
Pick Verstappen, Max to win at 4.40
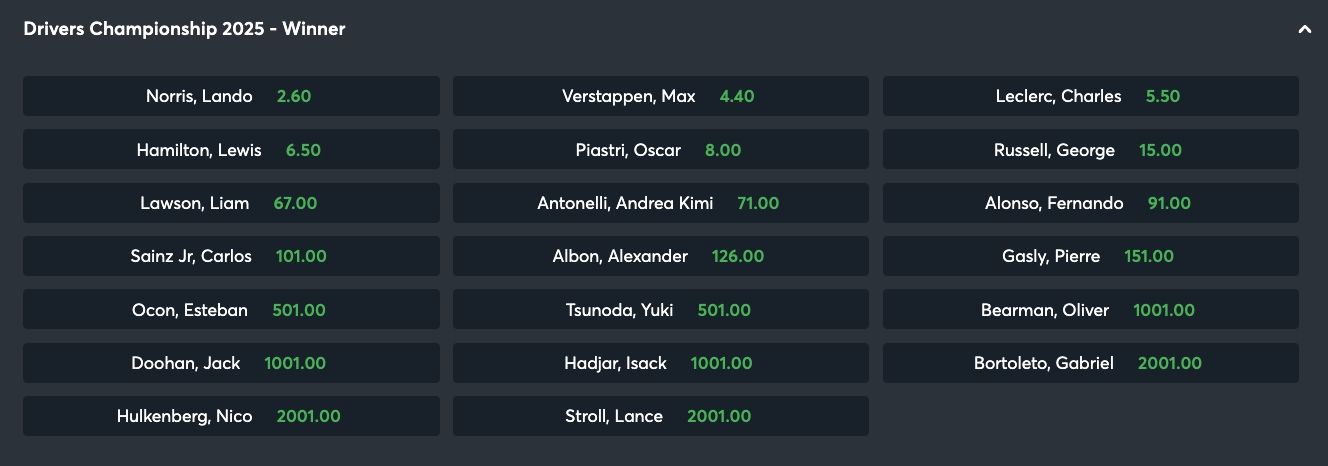(660, 96)
